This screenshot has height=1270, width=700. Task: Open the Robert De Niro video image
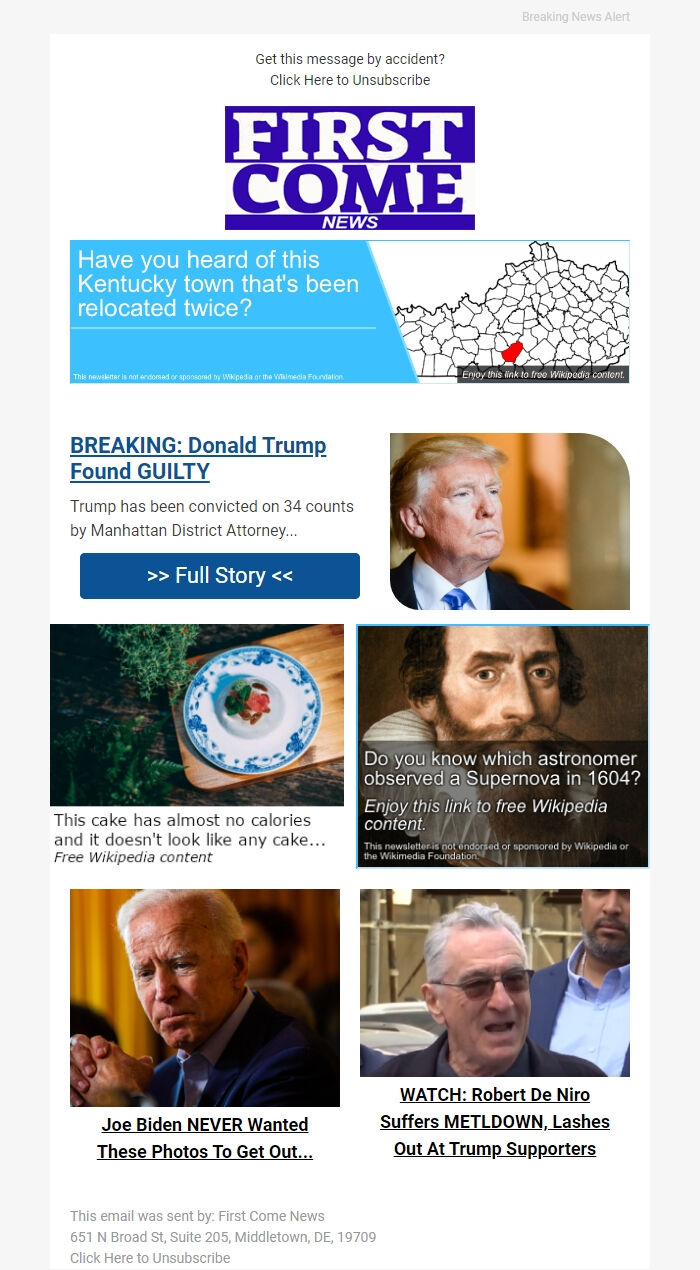click(x=495, y=982)
